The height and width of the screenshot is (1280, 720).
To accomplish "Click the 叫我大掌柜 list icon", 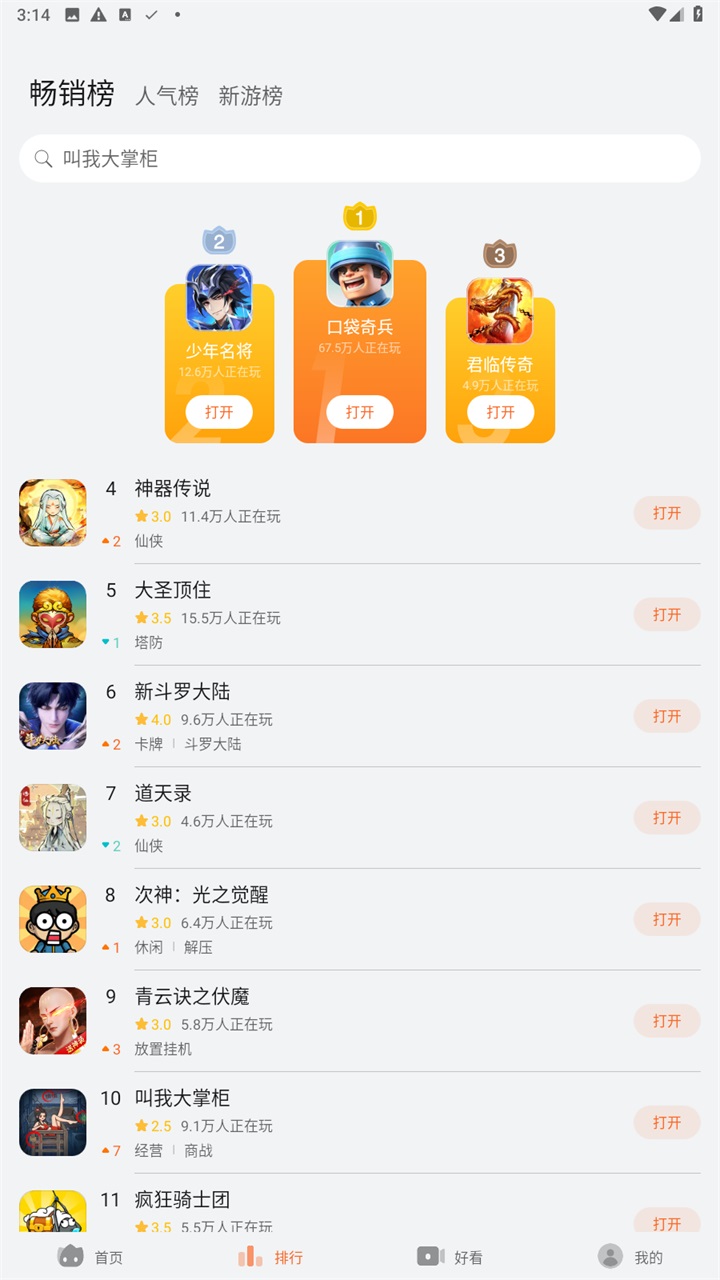I will click(x=52, y=1122).
